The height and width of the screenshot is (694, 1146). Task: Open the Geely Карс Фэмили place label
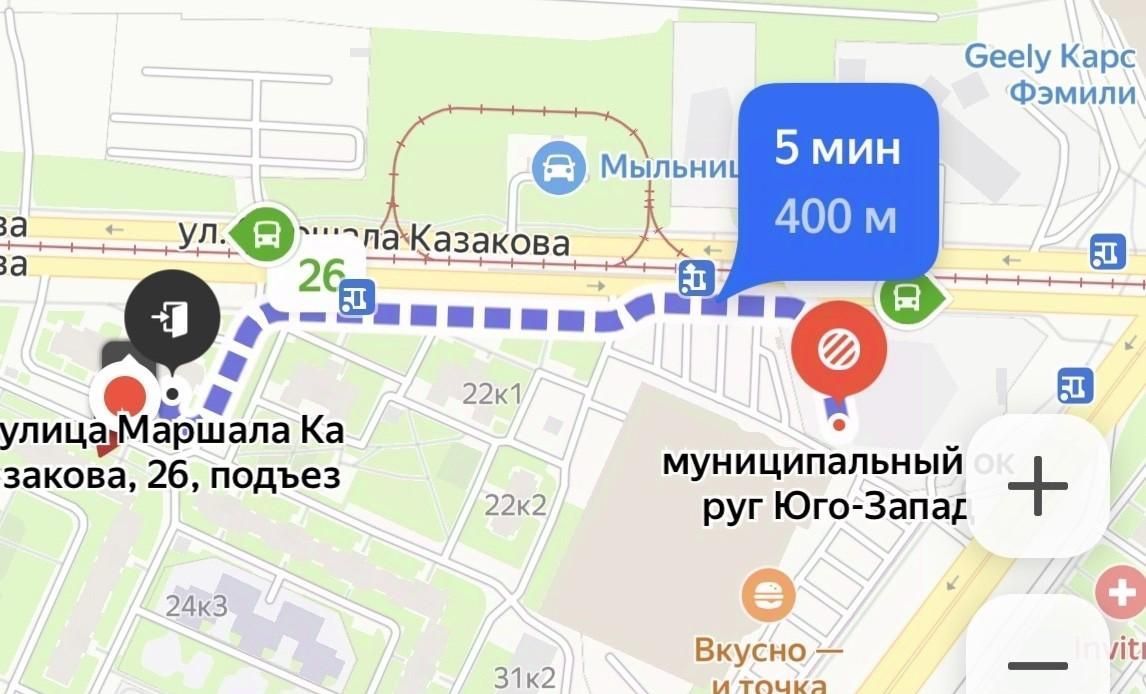pos(1048,74)
